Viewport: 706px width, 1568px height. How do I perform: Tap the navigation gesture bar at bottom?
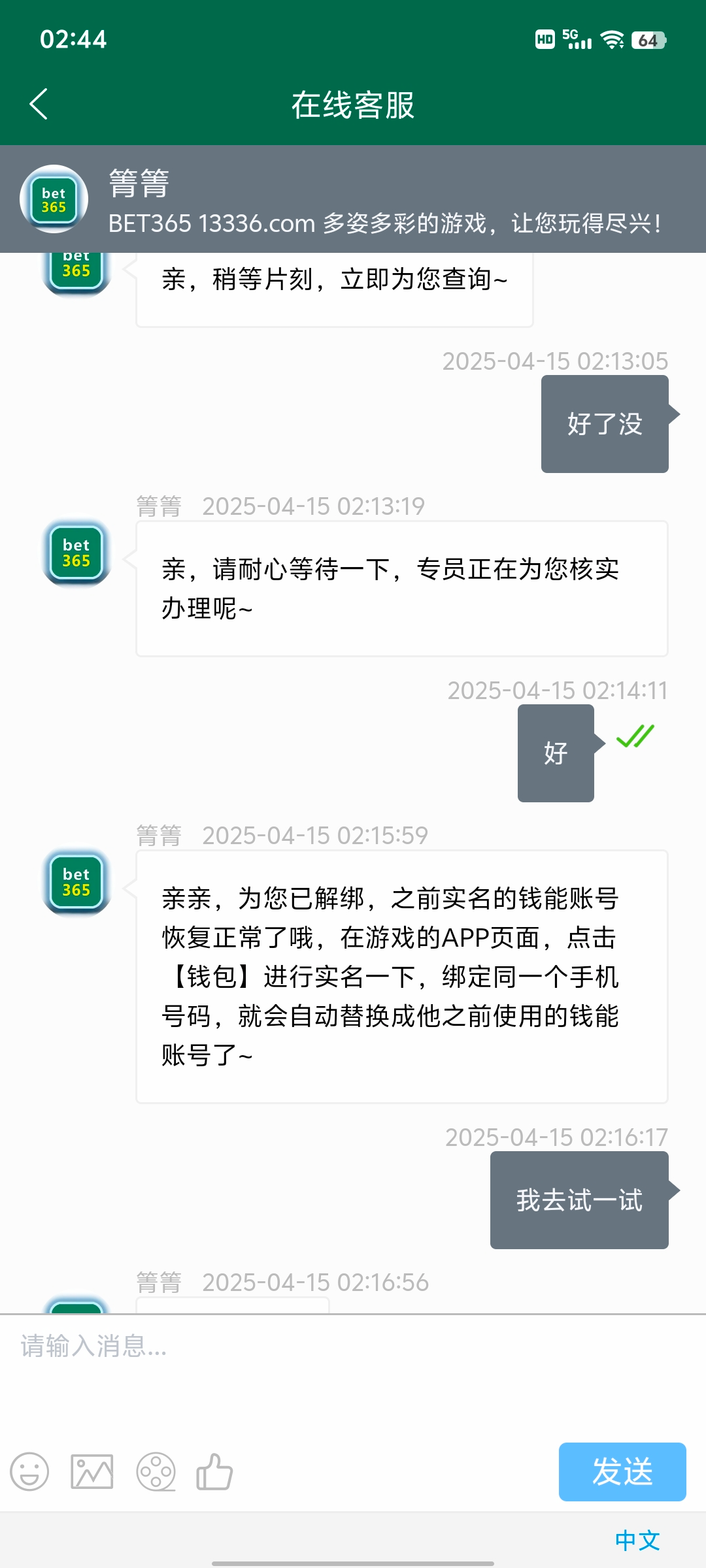[353, 1563]
